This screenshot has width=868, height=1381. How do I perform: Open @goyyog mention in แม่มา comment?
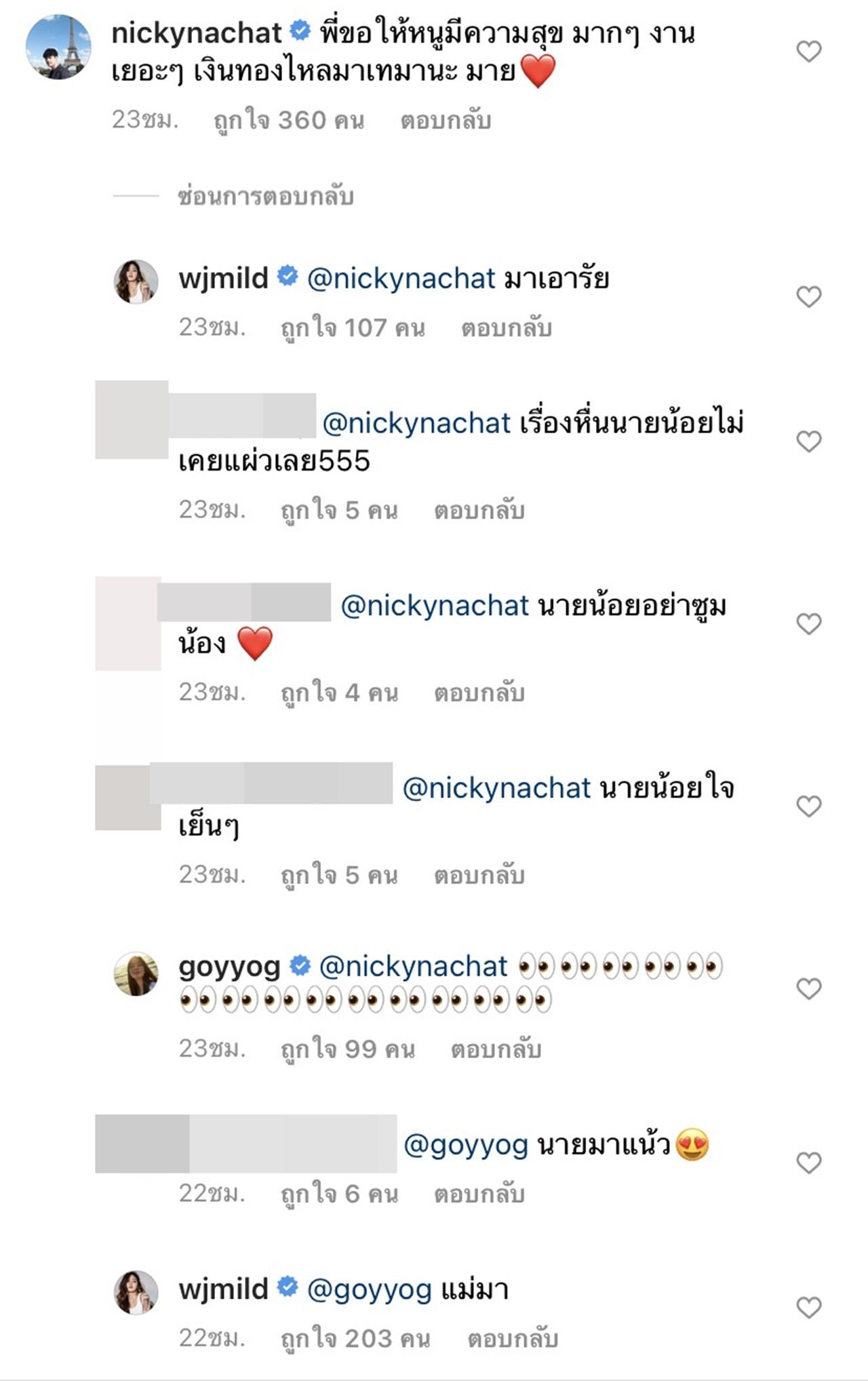coord(369,1289)
